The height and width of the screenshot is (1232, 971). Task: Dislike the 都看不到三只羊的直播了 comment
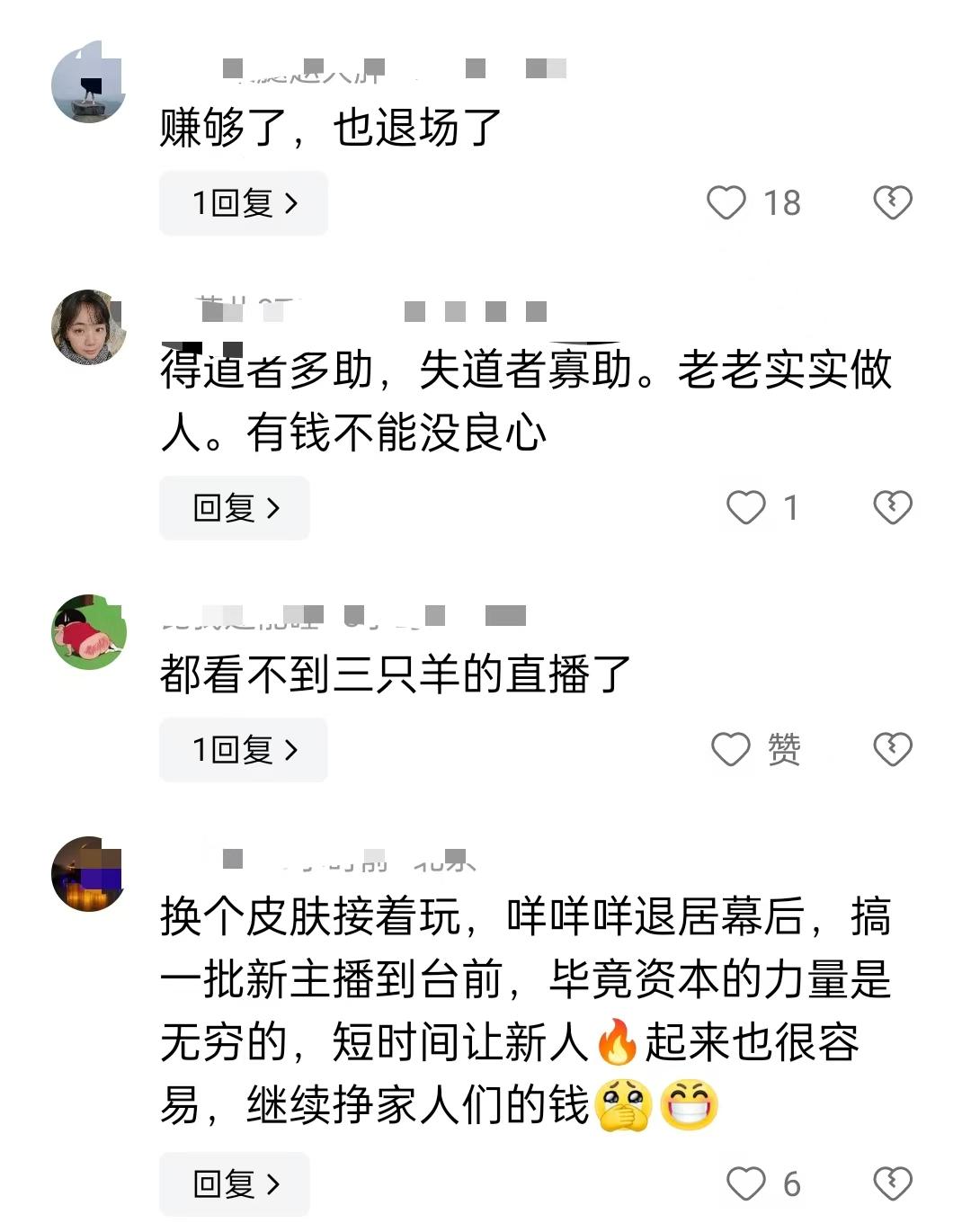coord(892,749)
